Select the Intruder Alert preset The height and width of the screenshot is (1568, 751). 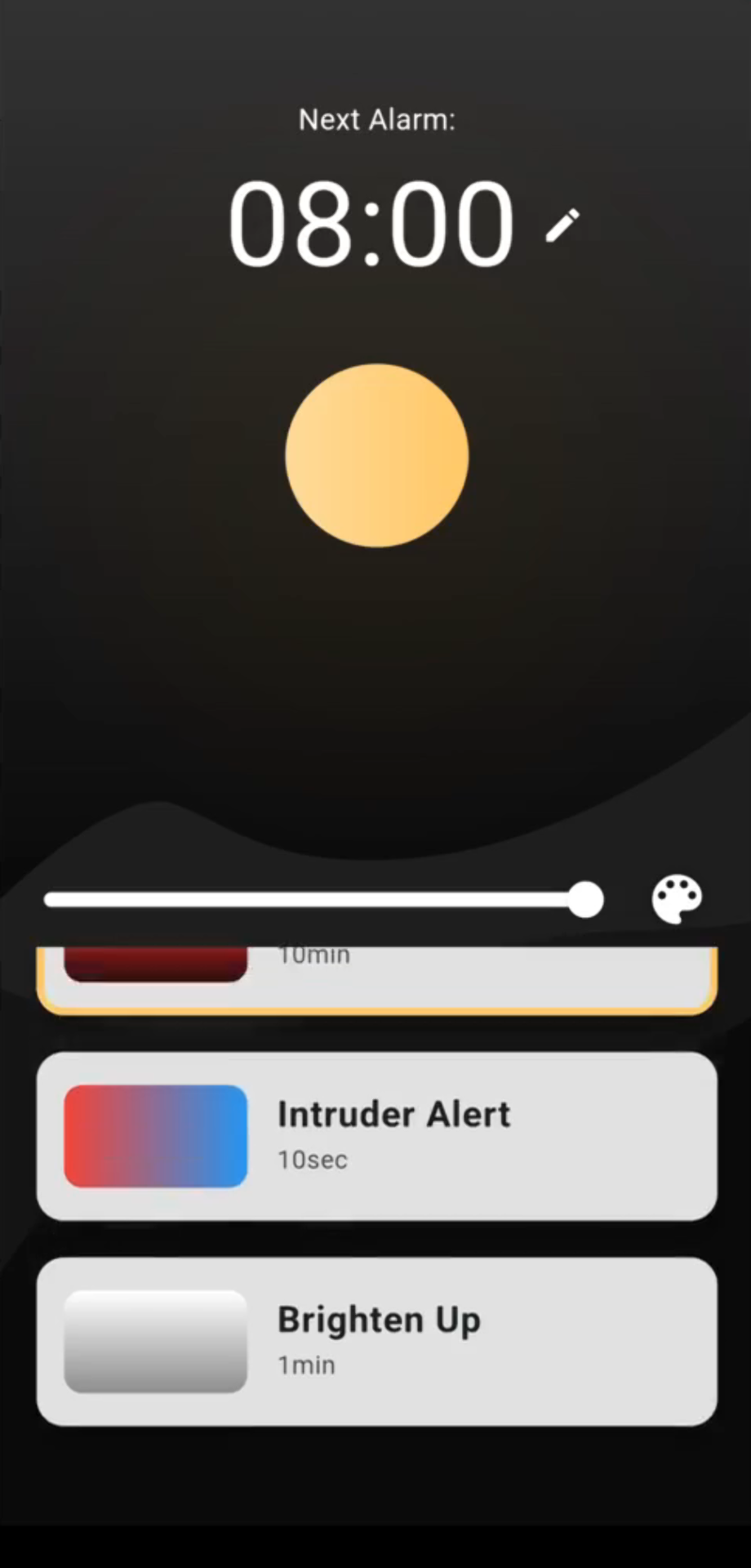[x=377, y=1136]
